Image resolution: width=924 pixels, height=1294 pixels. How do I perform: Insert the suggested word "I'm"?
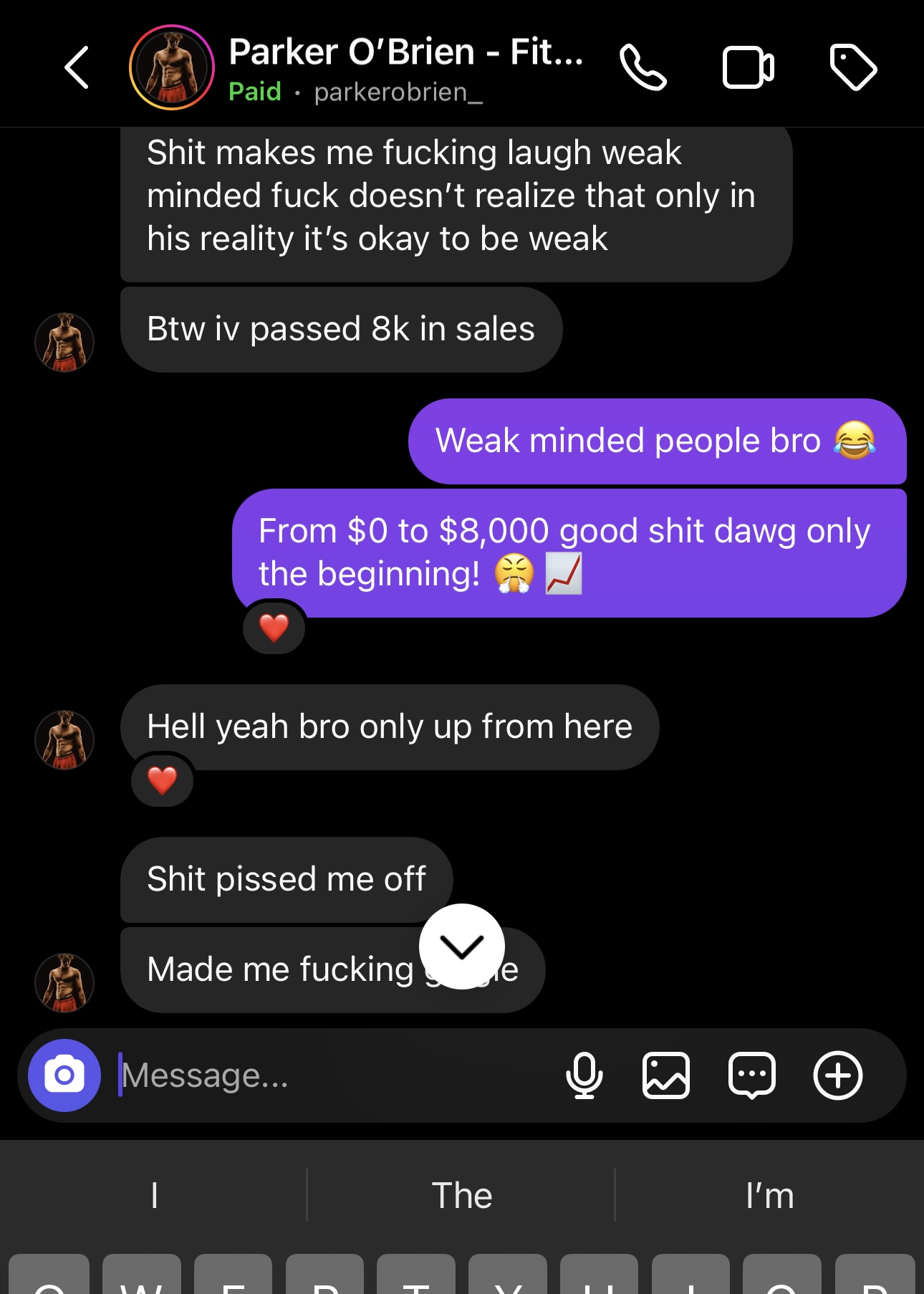769,1195
